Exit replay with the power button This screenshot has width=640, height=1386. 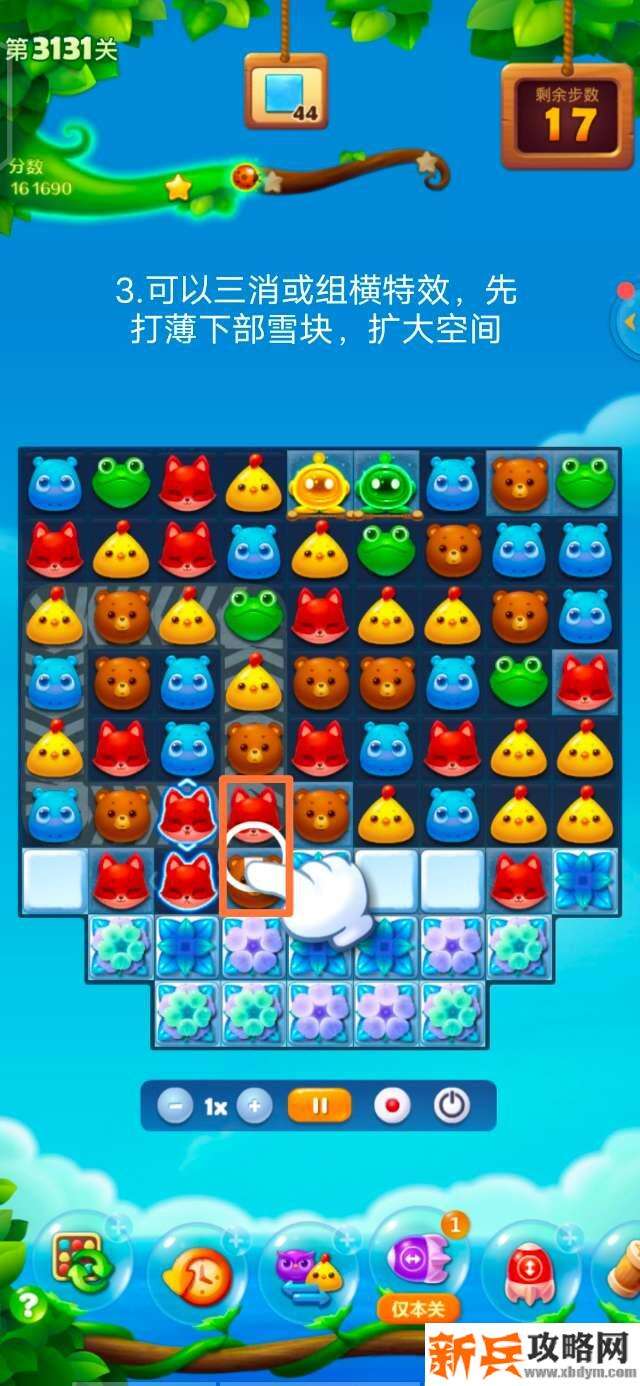pos(452,1106)
